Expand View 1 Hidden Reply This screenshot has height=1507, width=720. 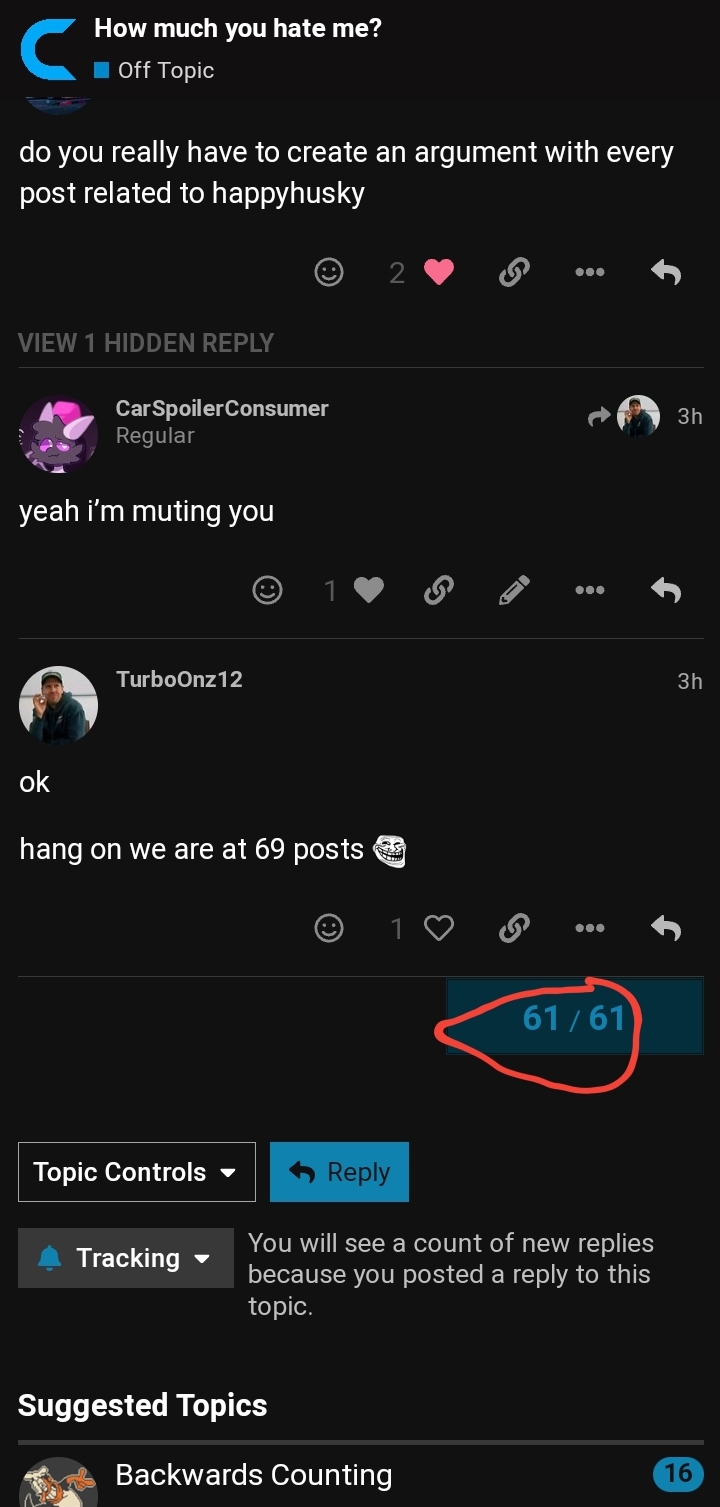(146, 343)
